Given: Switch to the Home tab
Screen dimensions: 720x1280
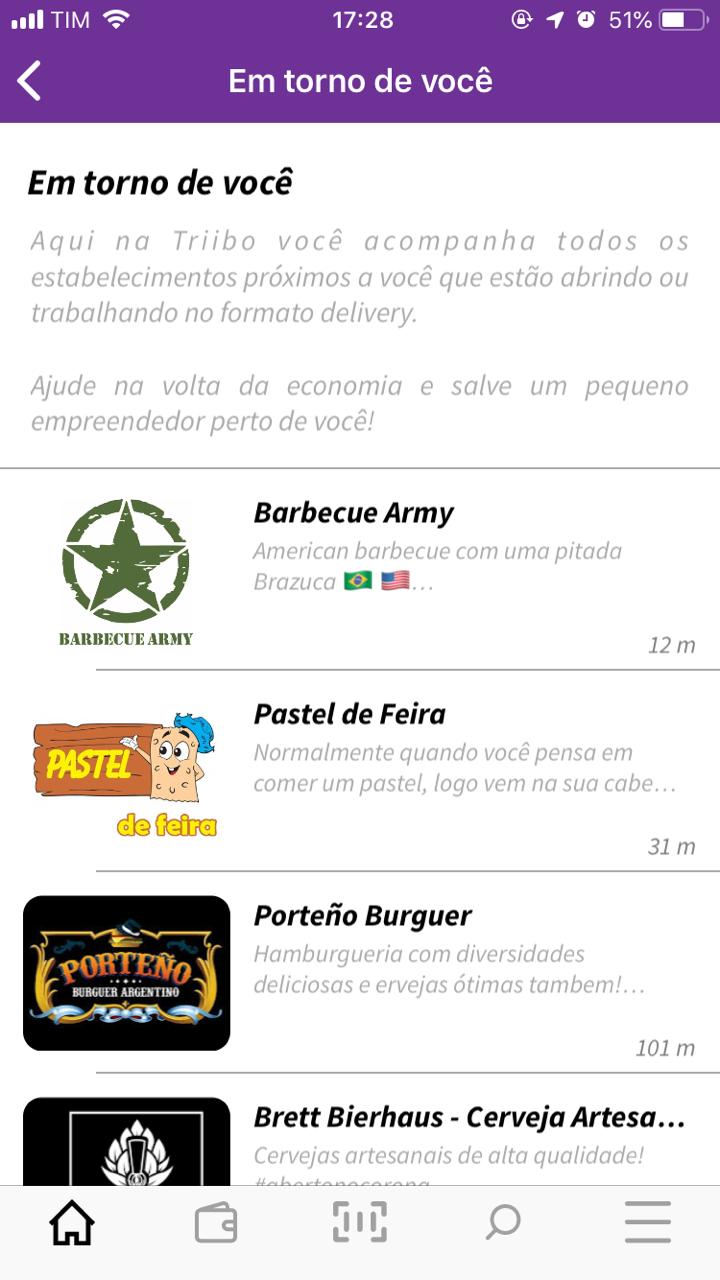Looking at the screenshot, I should [x=72, y=1222].
